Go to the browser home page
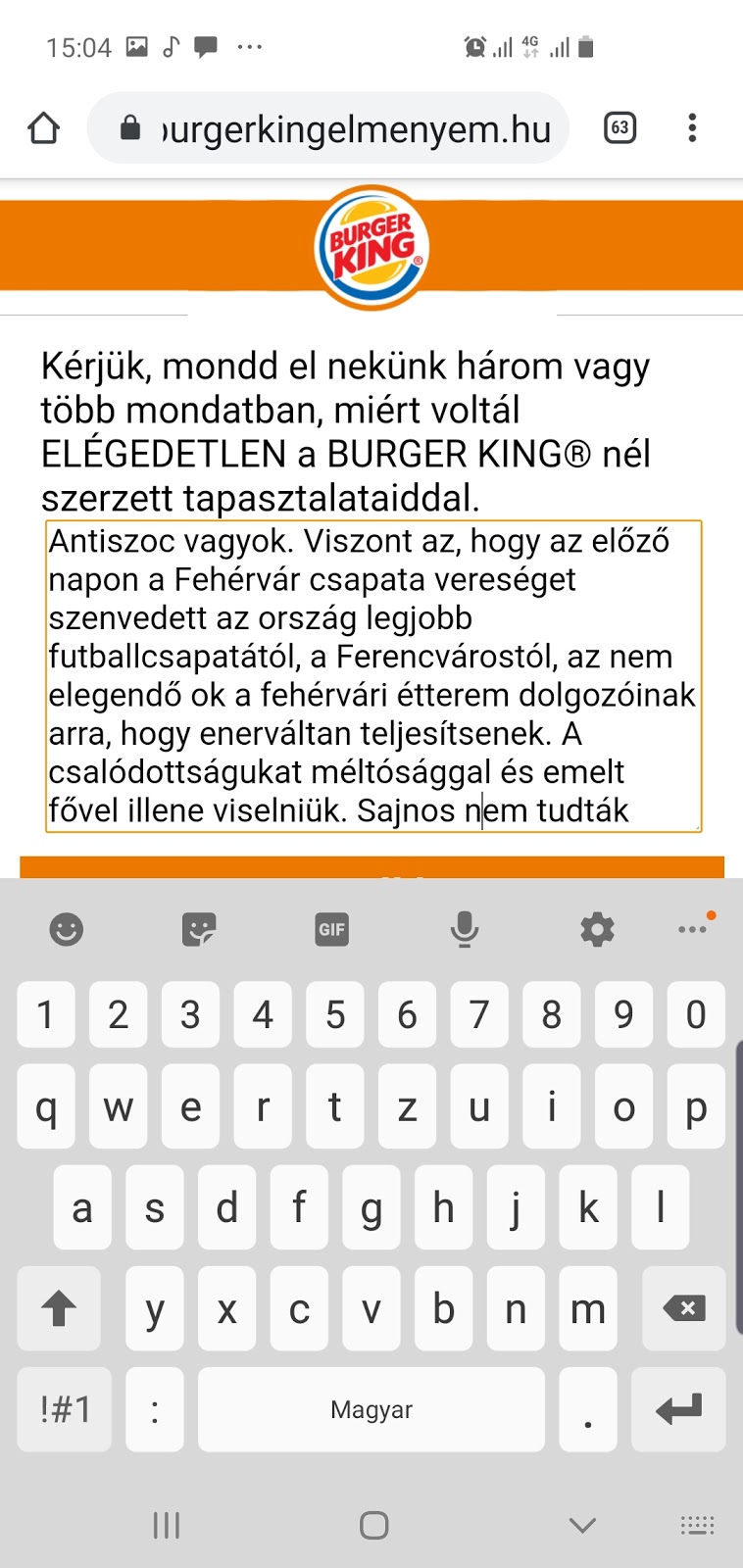 [44, 128]
